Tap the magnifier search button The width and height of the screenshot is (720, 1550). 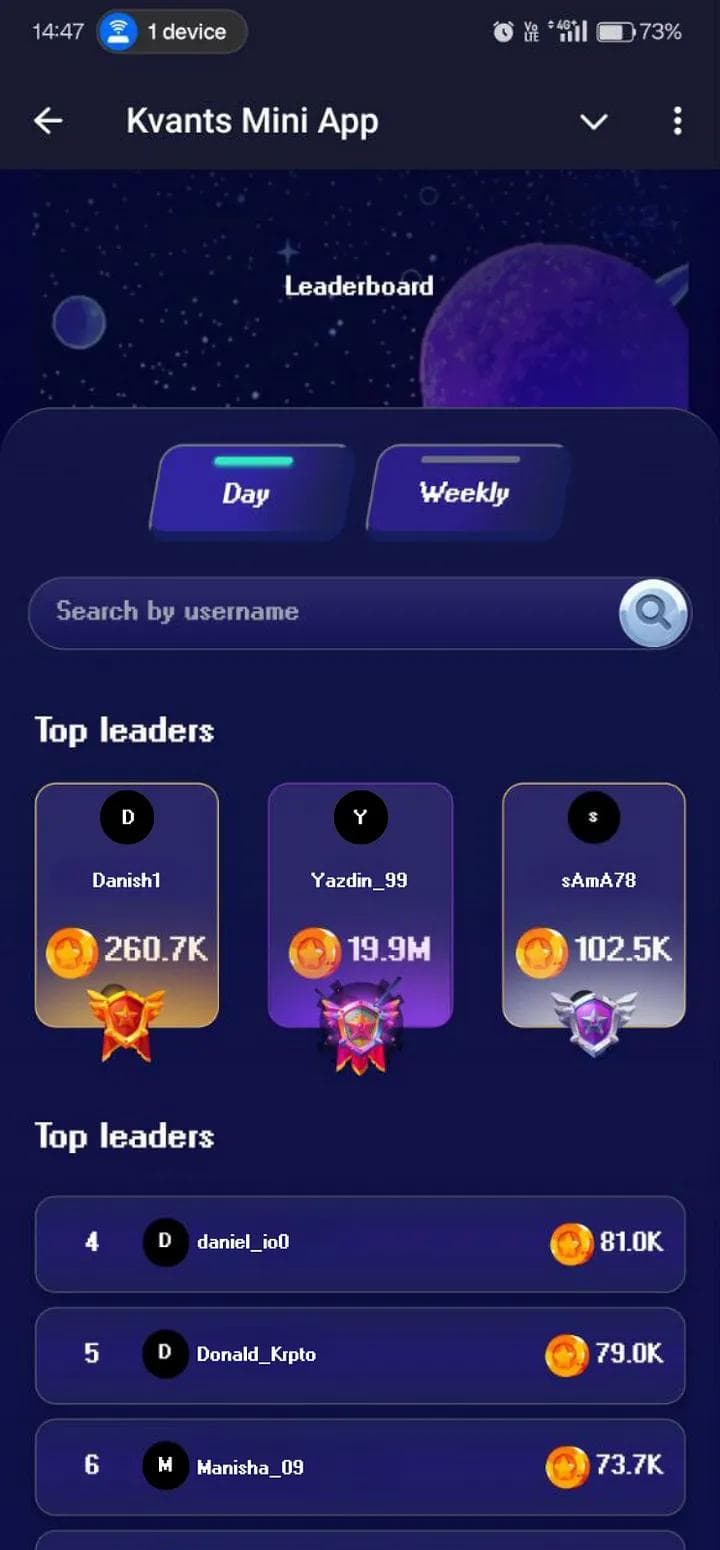pos(654,612)
